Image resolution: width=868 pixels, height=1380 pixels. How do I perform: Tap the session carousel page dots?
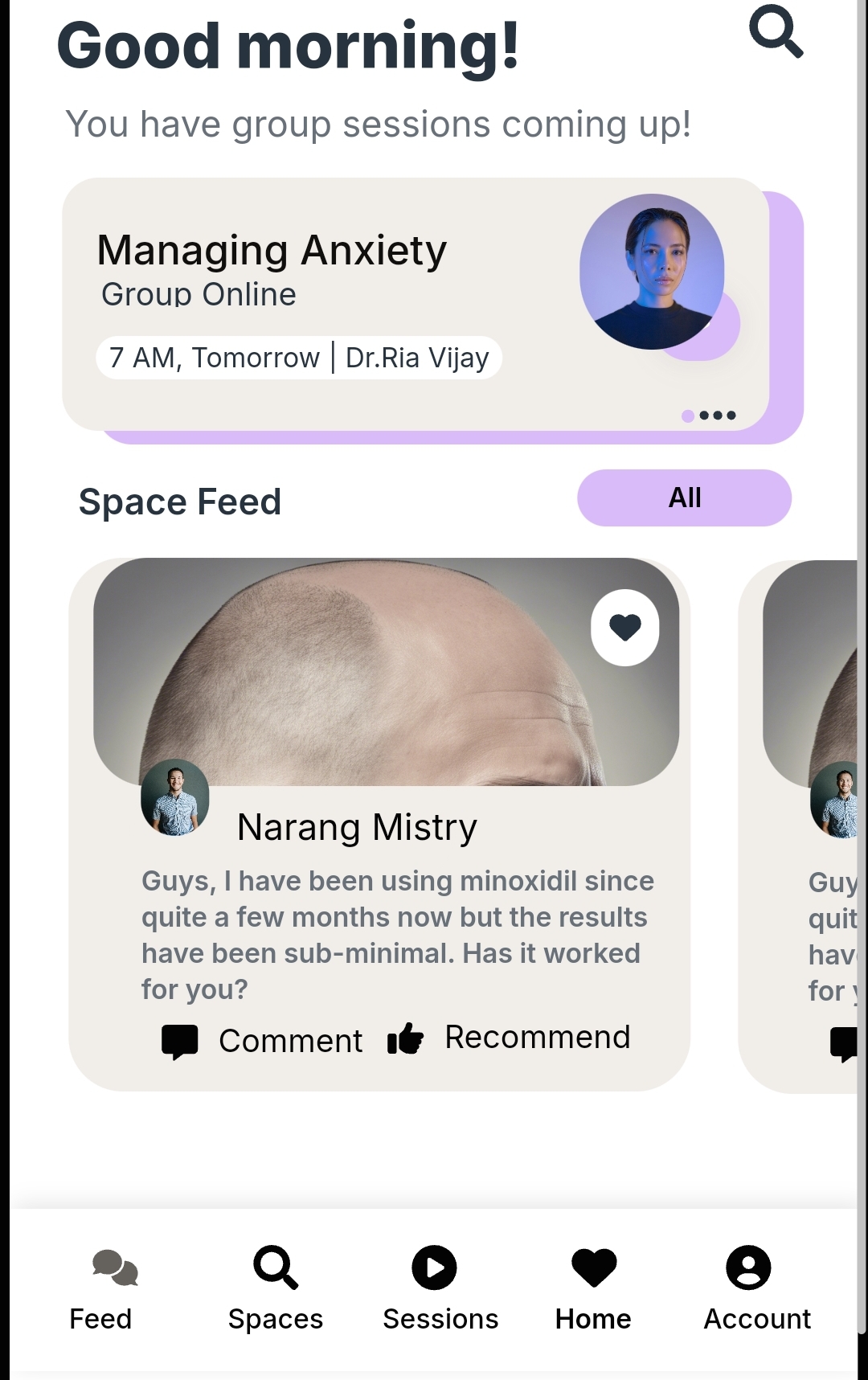click(709, 416)
